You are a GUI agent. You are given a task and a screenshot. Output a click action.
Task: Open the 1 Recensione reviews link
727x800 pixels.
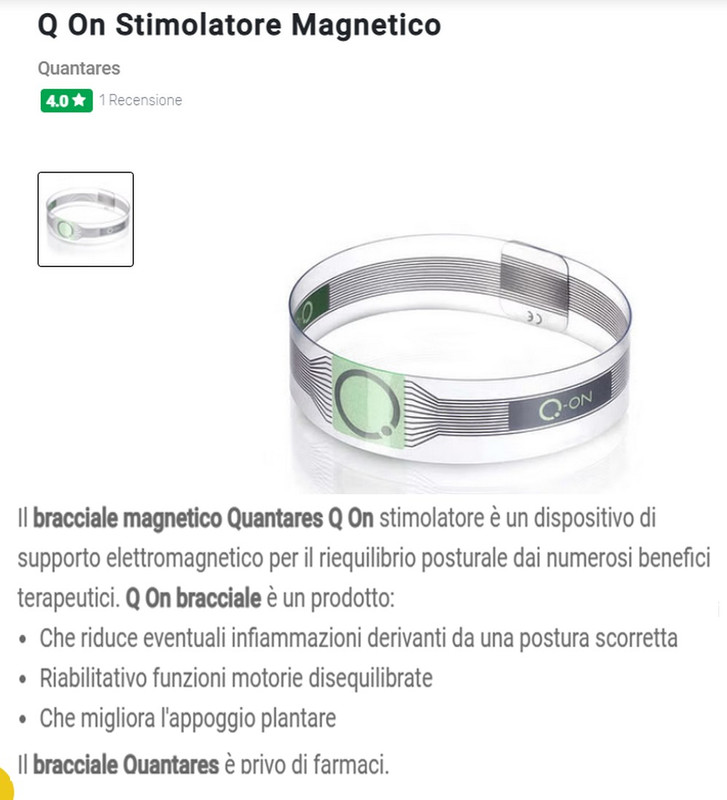tap(140, 100)
